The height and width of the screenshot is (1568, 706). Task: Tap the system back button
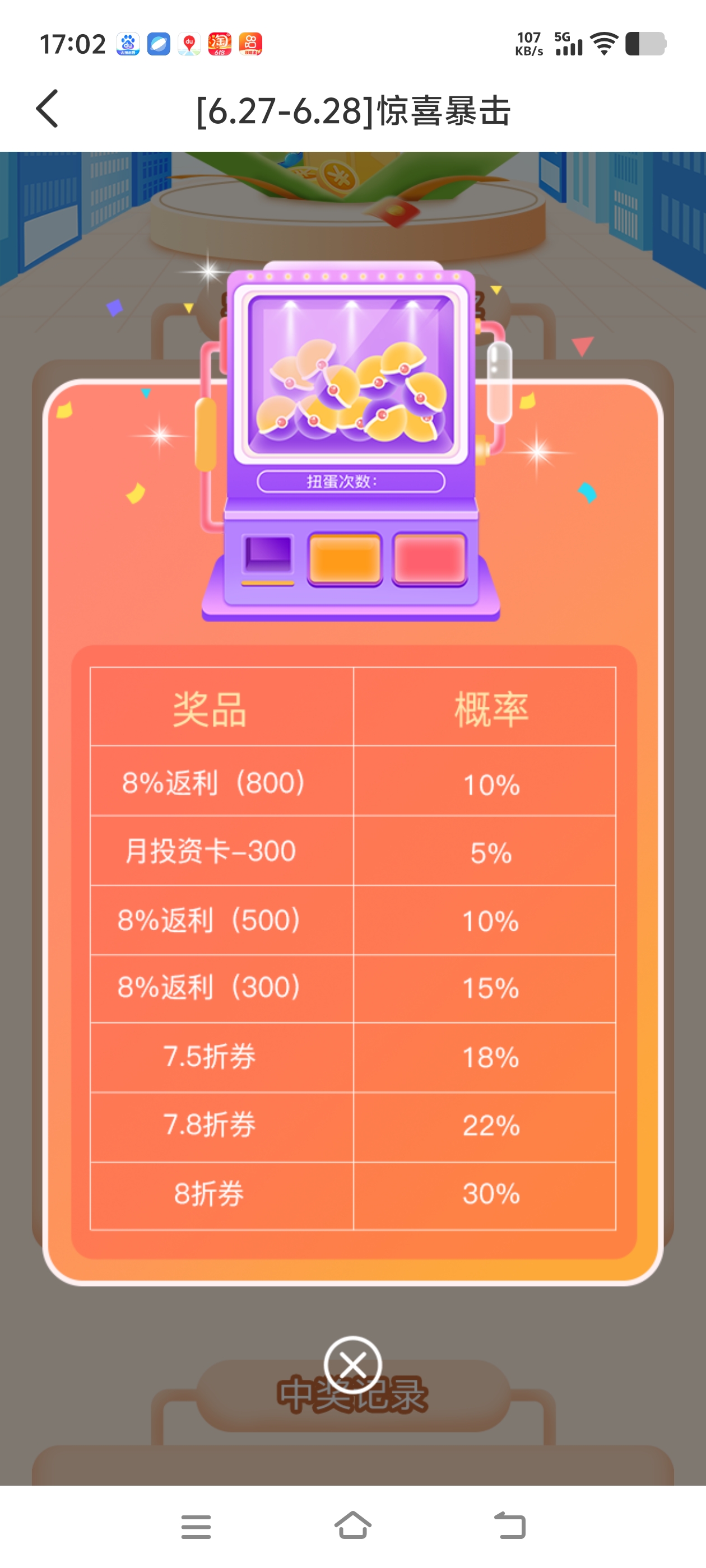[x=509, y=1526]
